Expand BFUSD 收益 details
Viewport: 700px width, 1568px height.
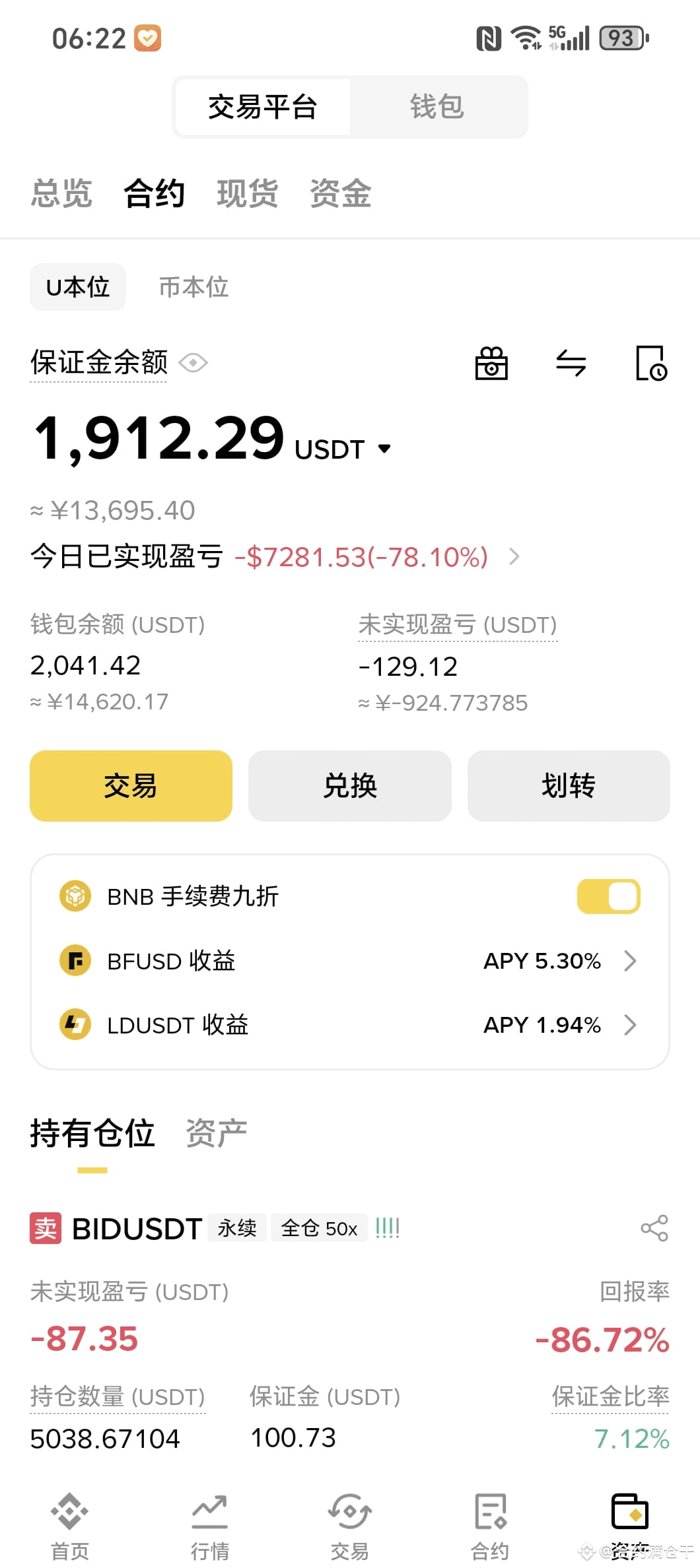(x=631, y=961)
